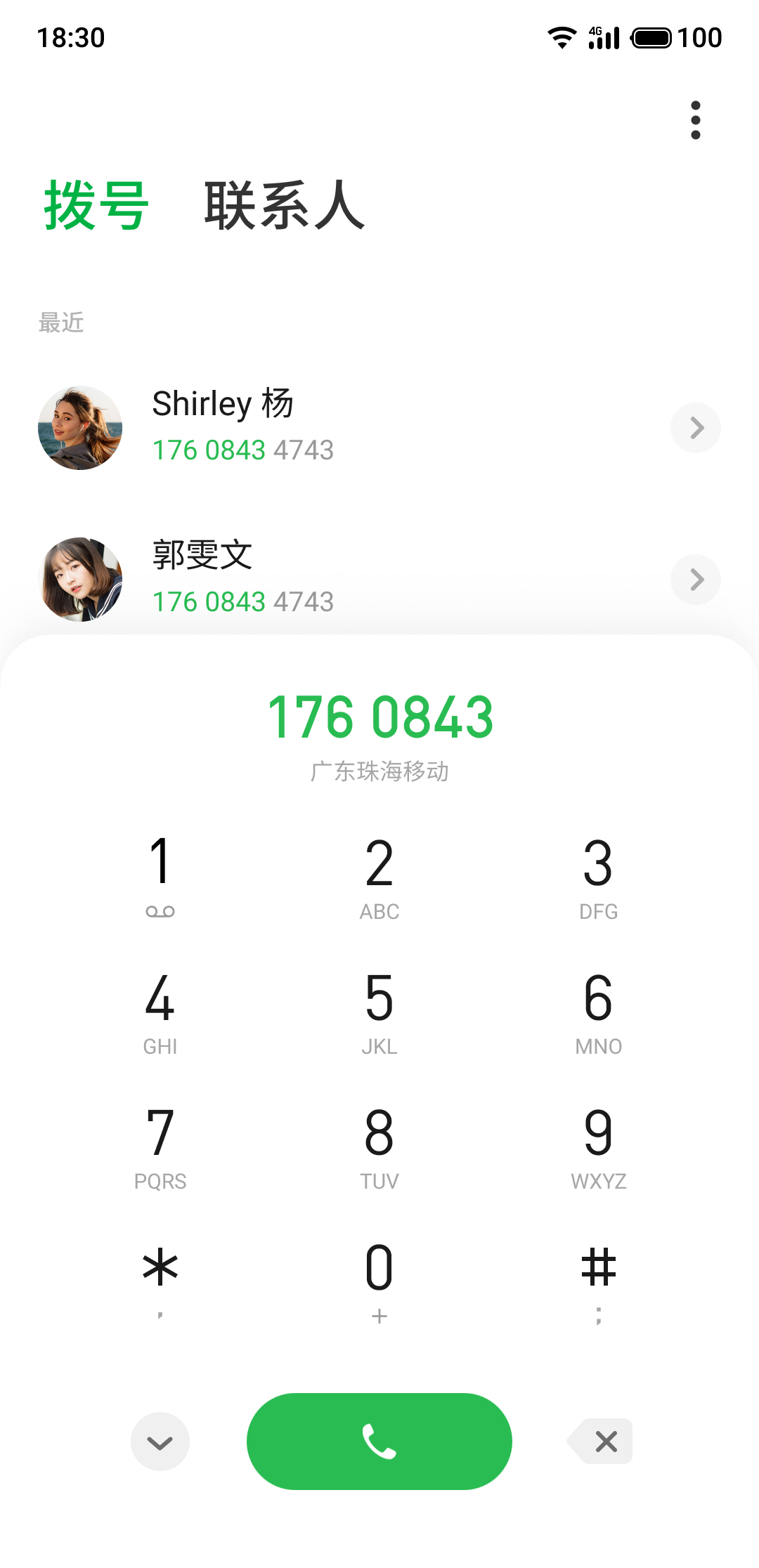Tap keypad digit 6 (MNO)
759x1568 pixels.
click(598, 1010)
